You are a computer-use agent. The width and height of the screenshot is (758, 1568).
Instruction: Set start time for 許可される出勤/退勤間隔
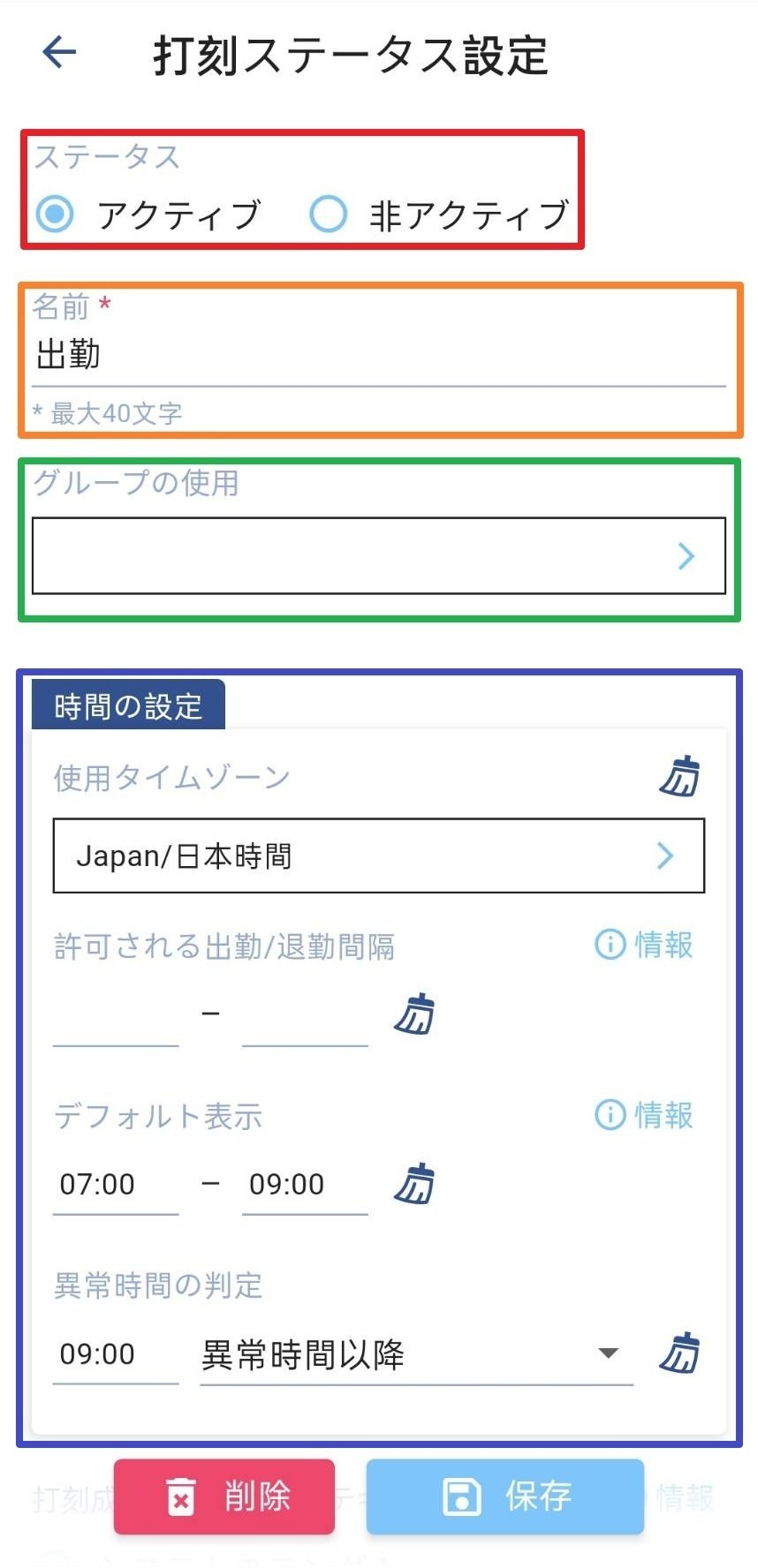(x=116, y=1015)
